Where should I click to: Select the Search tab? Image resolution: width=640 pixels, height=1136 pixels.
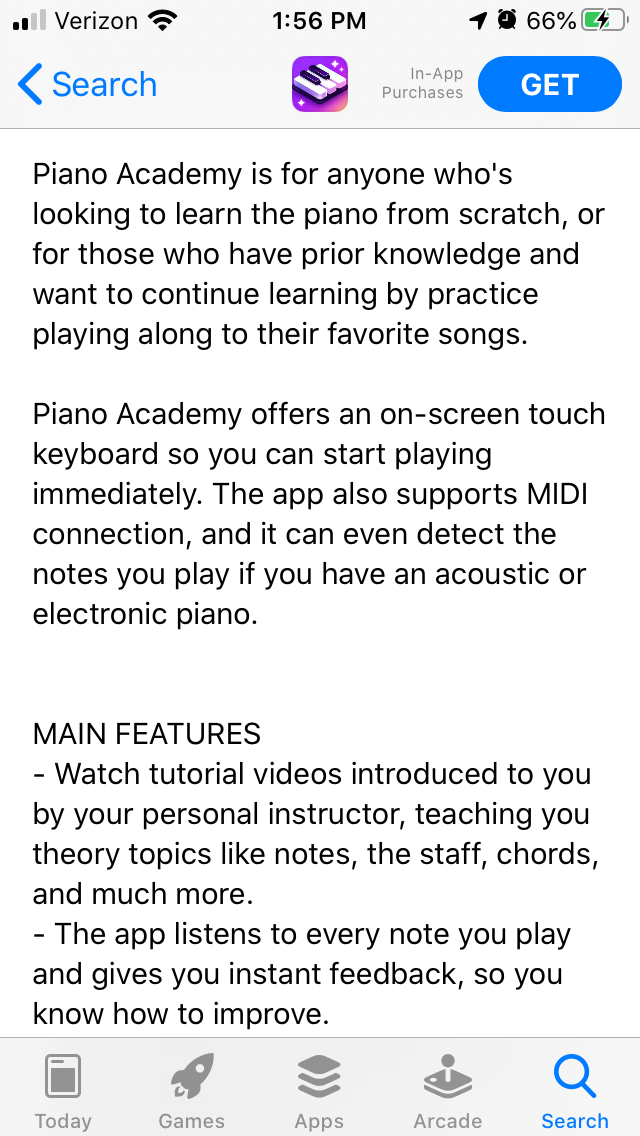(575, 1091)
